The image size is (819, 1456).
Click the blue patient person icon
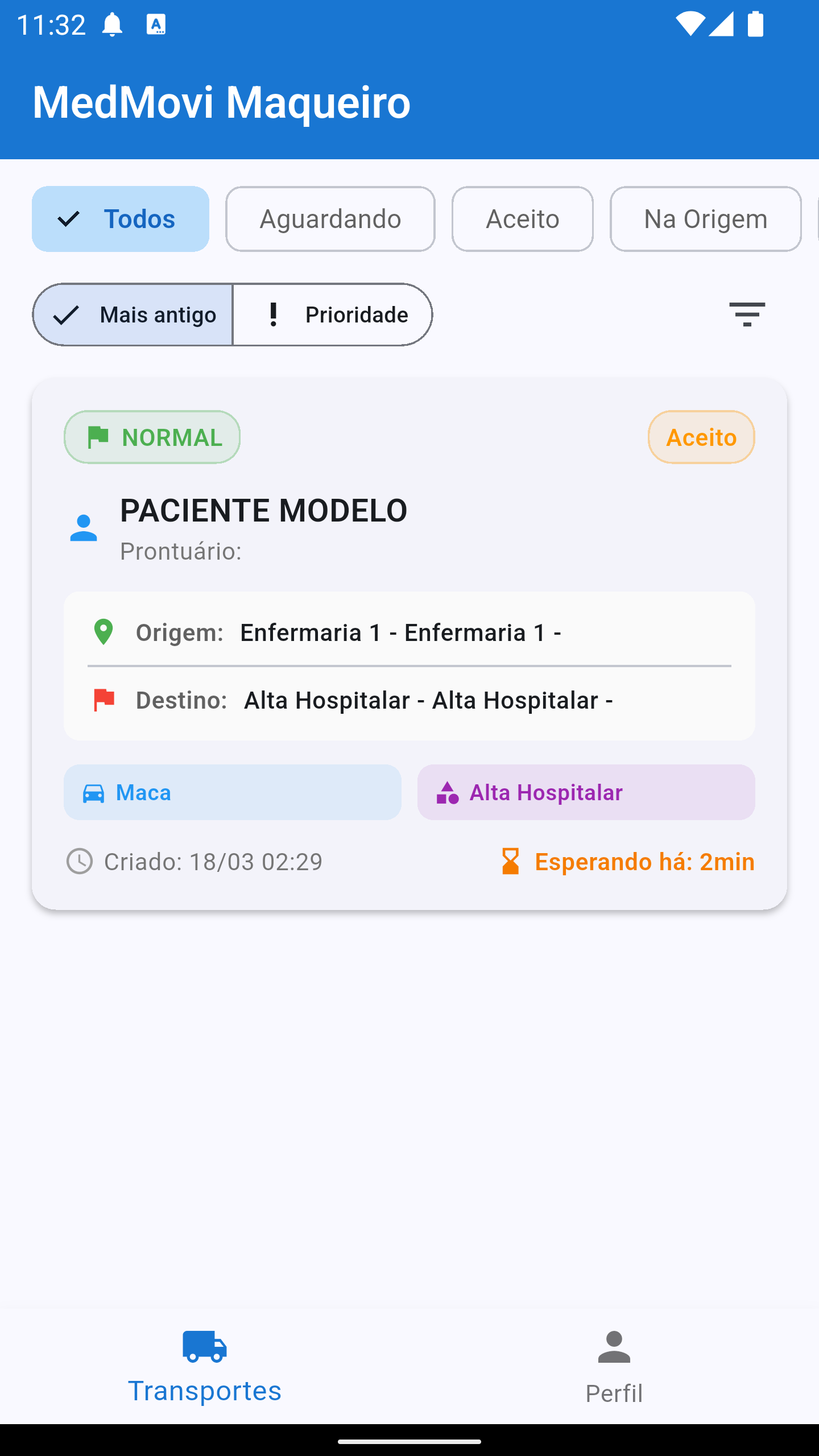coord(83,528)
